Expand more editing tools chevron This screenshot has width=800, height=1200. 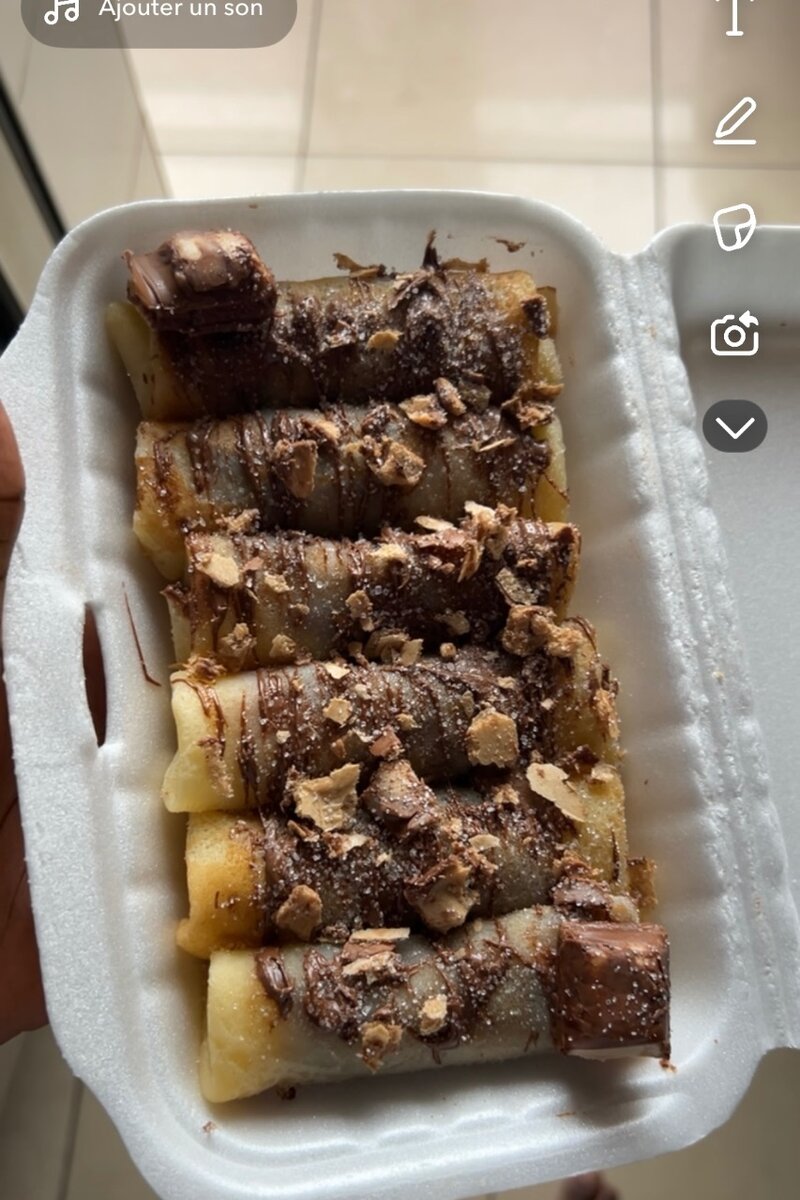coord(735,427)
